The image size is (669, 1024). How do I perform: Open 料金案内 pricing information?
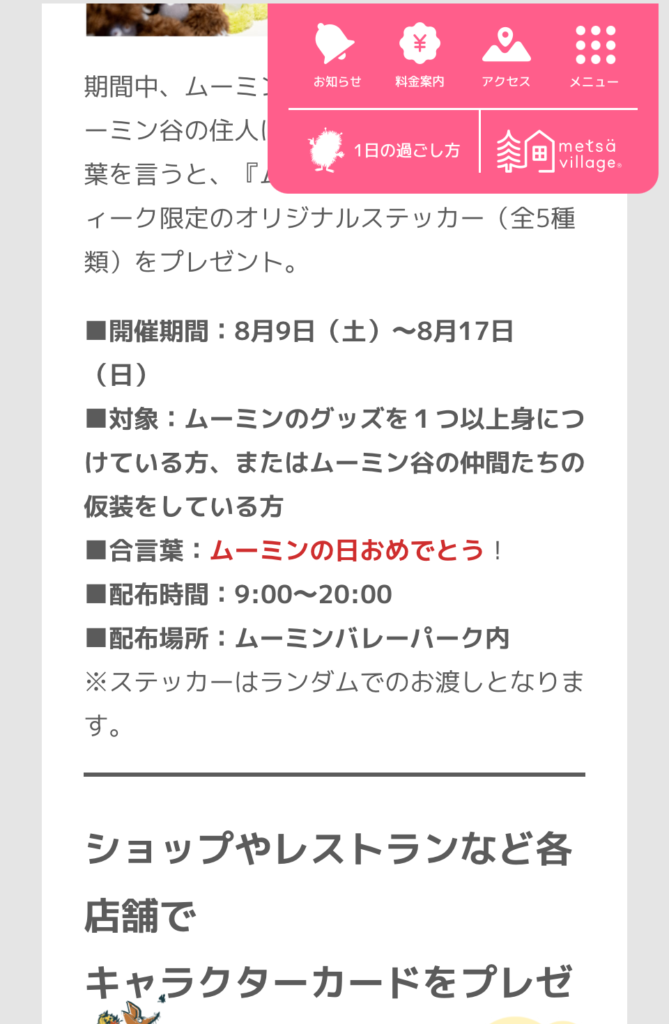click(420, 56)
